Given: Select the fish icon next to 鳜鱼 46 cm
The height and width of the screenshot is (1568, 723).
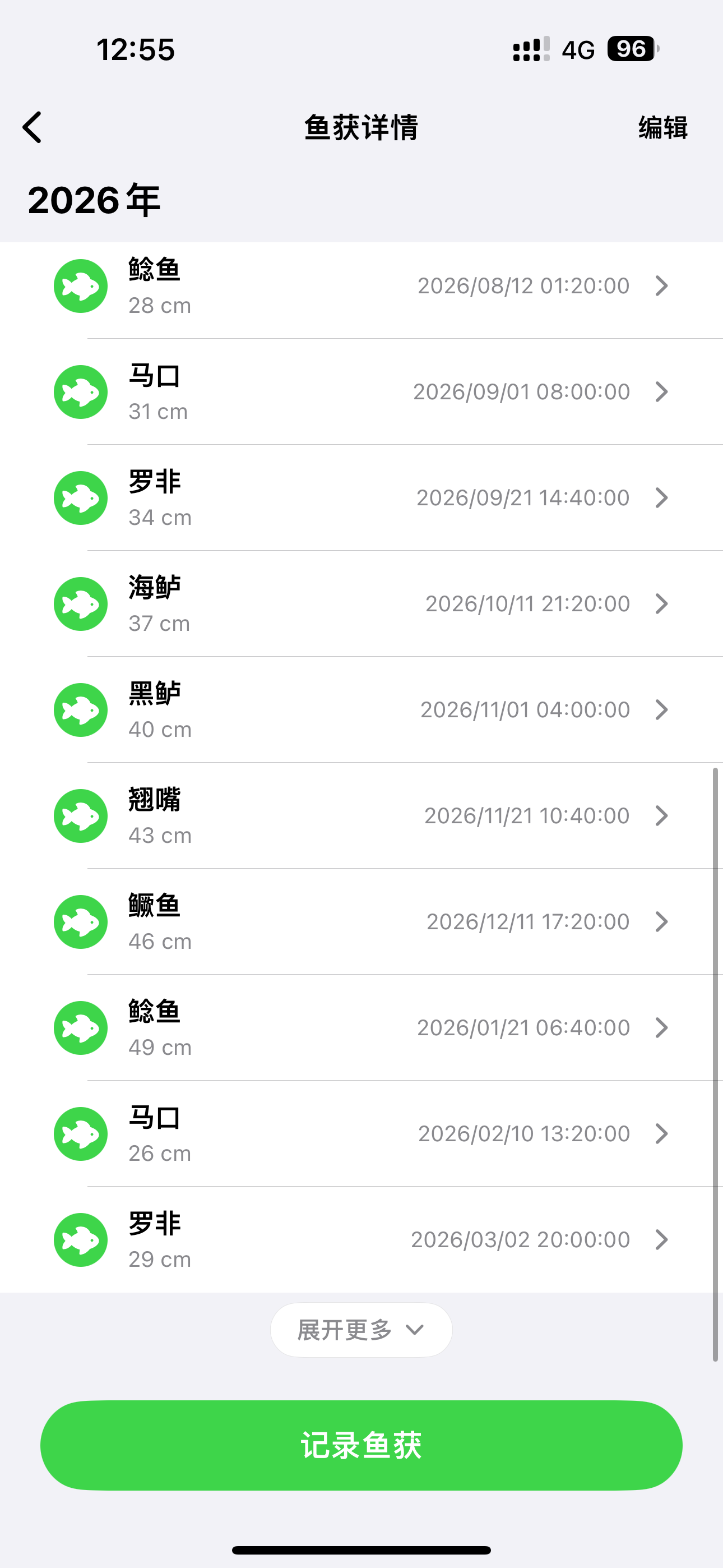Looking at the screenshot, I should (x=80, y=921).
